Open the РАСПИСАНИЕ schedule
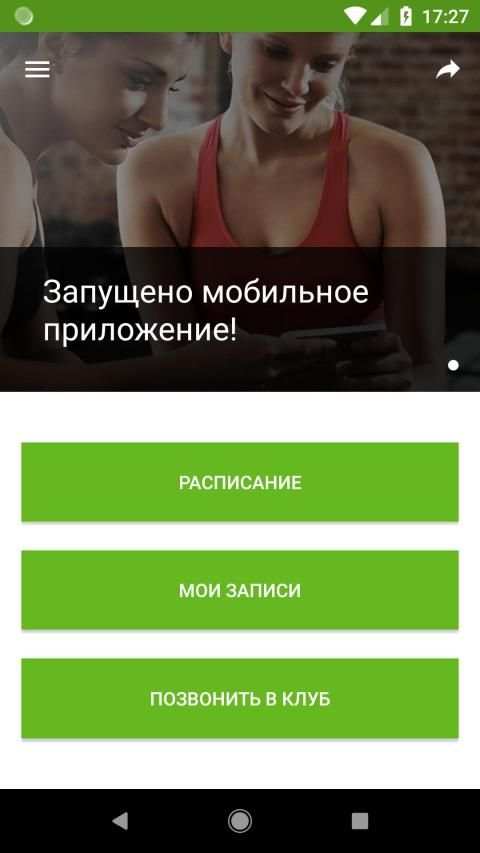480x853 pixels. pyautogui.click(x=240, y=482)
